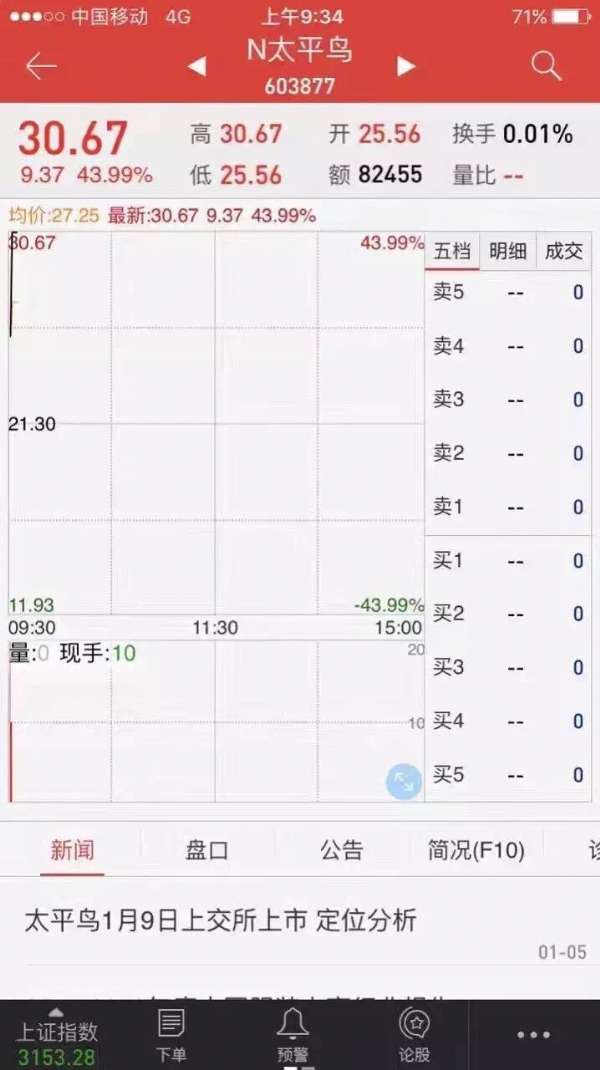This screenshot has height=1070, width=600.
Task: Switch to the 公告 tab
Action: (x=342, y=851)
